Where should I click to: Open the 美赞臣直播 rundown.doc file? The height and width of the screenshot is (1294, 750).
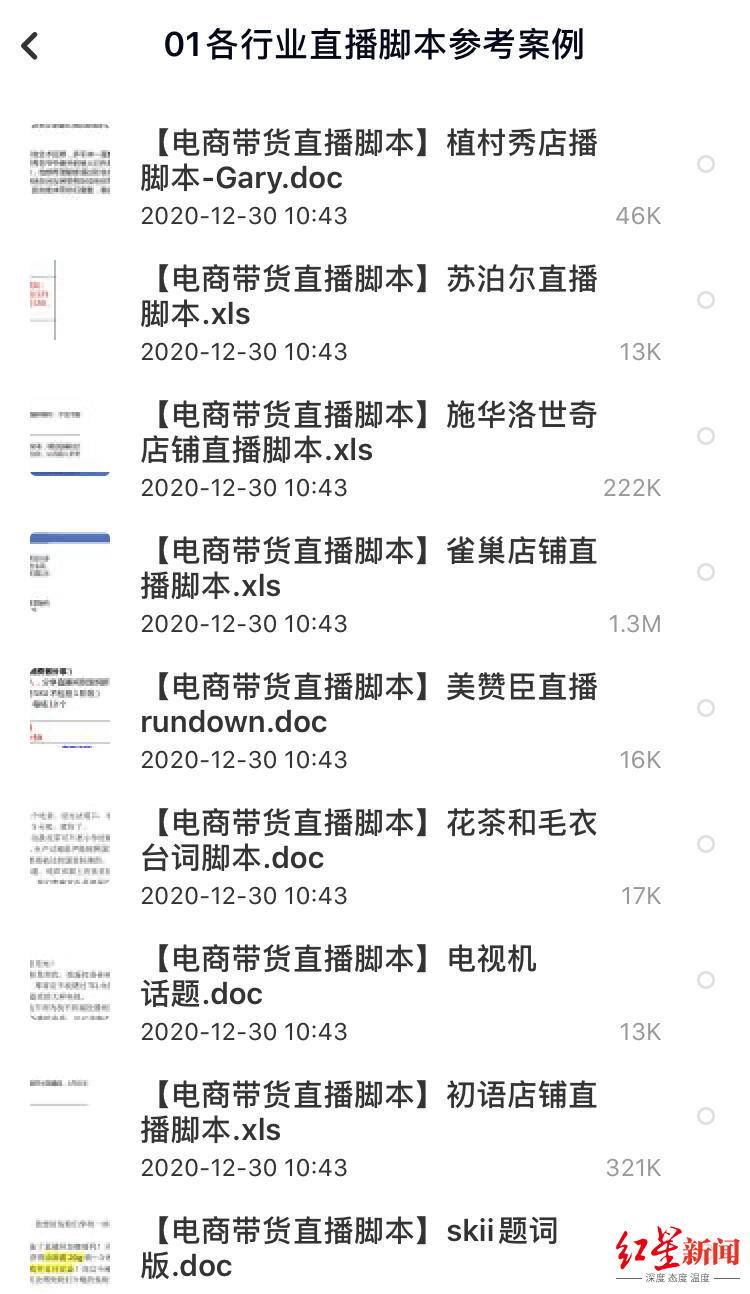point(370,705)
